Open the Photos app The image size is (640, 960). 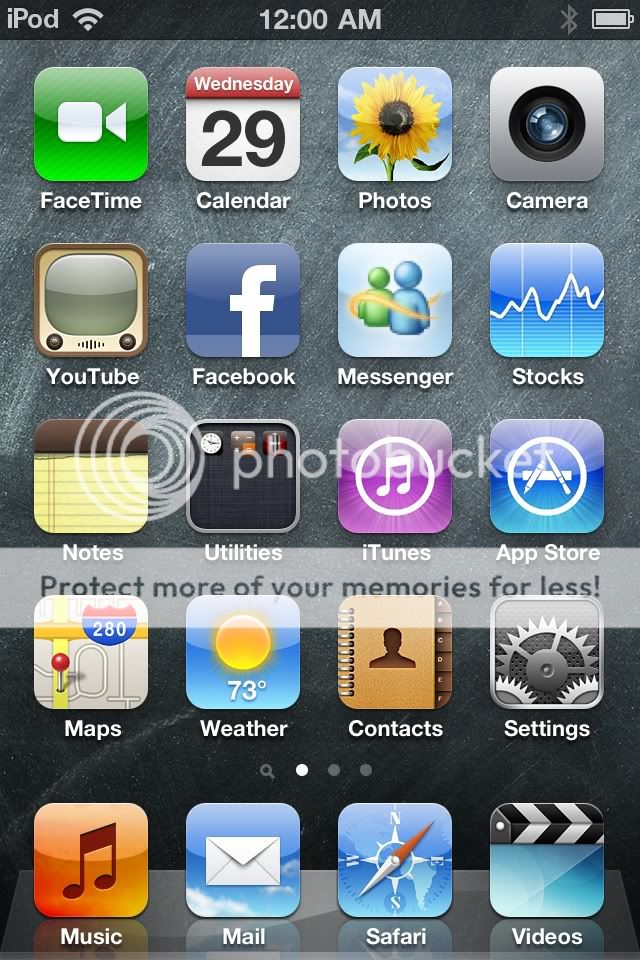[395, 124]
